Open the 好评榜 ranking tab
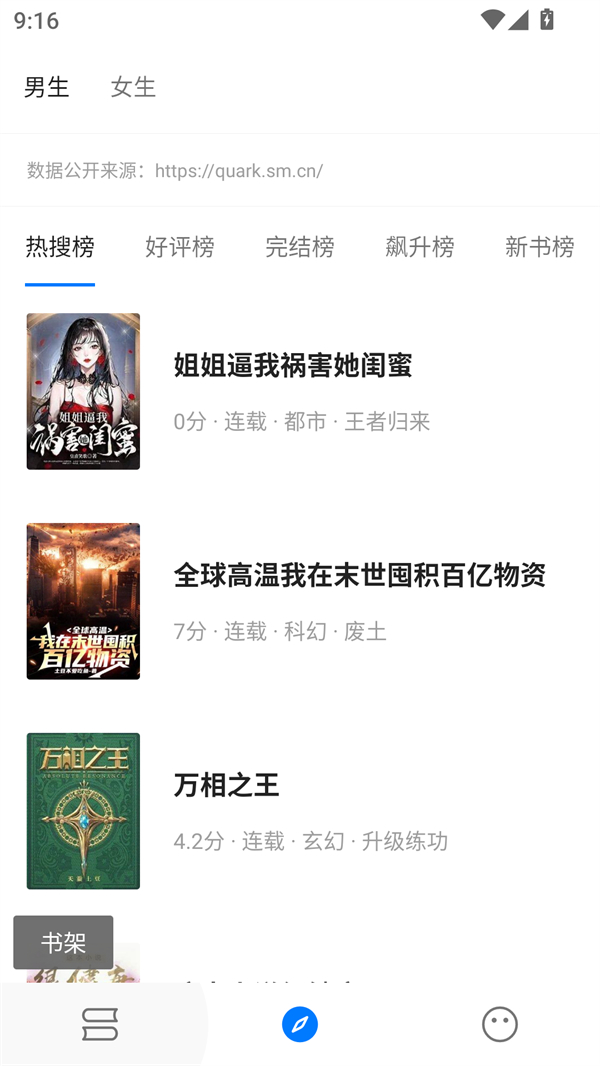This screenshot has width=600, height=1066. tap(180, 247)
